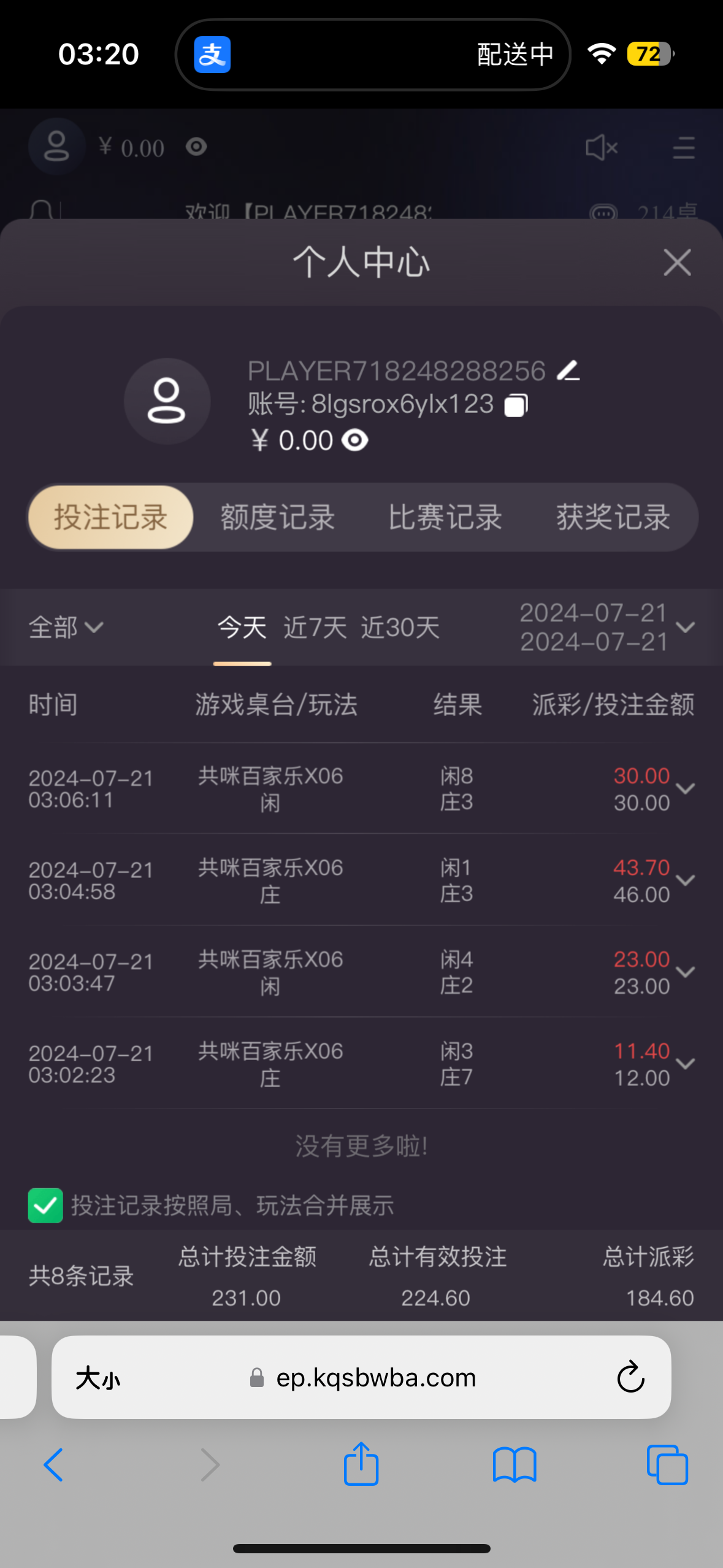Screen dimensions: 723x1568
Task: Expand the 03:02:23 bet record
Action: 685,1064
